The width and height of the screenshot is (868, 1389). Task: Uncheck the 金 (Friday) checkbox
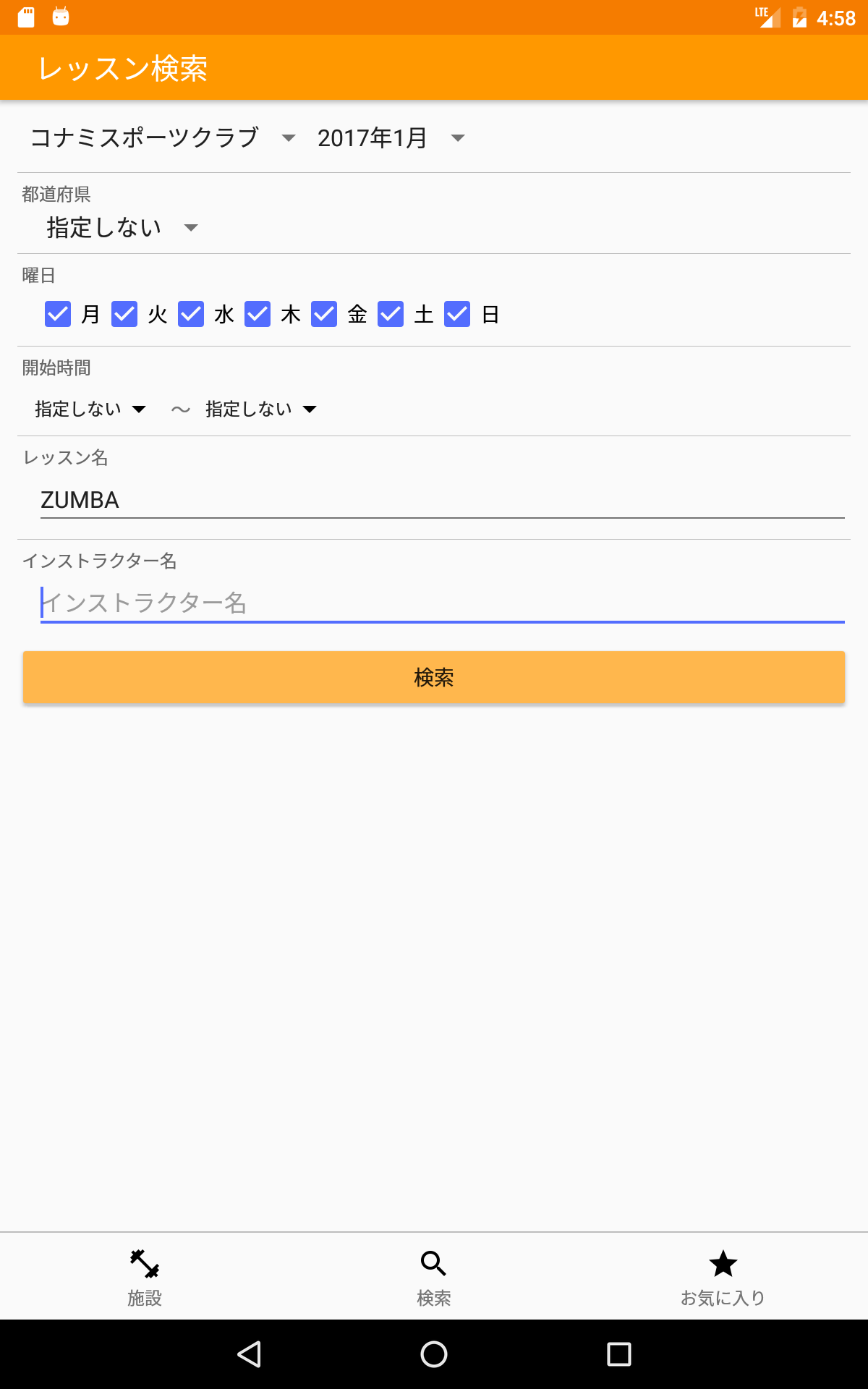324,315
